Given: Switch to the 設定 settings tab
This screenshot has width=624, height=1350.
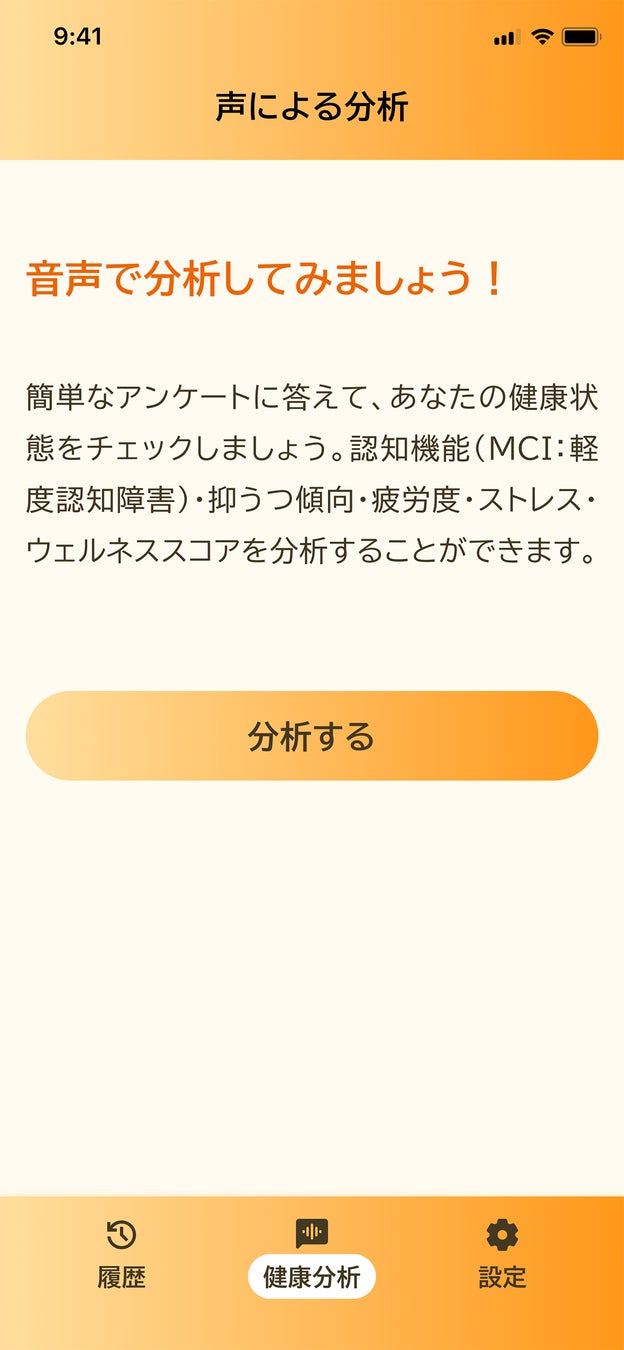Looking at the screenshot, I should (x=502, y=1255).
